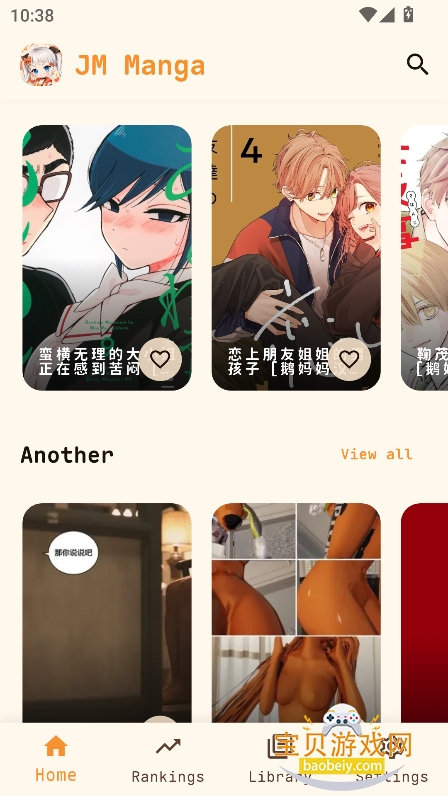Screen dimensions: 448x796
Task: Open the comic with the 那你说说吧 speech bubble
Action: (x=107, y=613)
